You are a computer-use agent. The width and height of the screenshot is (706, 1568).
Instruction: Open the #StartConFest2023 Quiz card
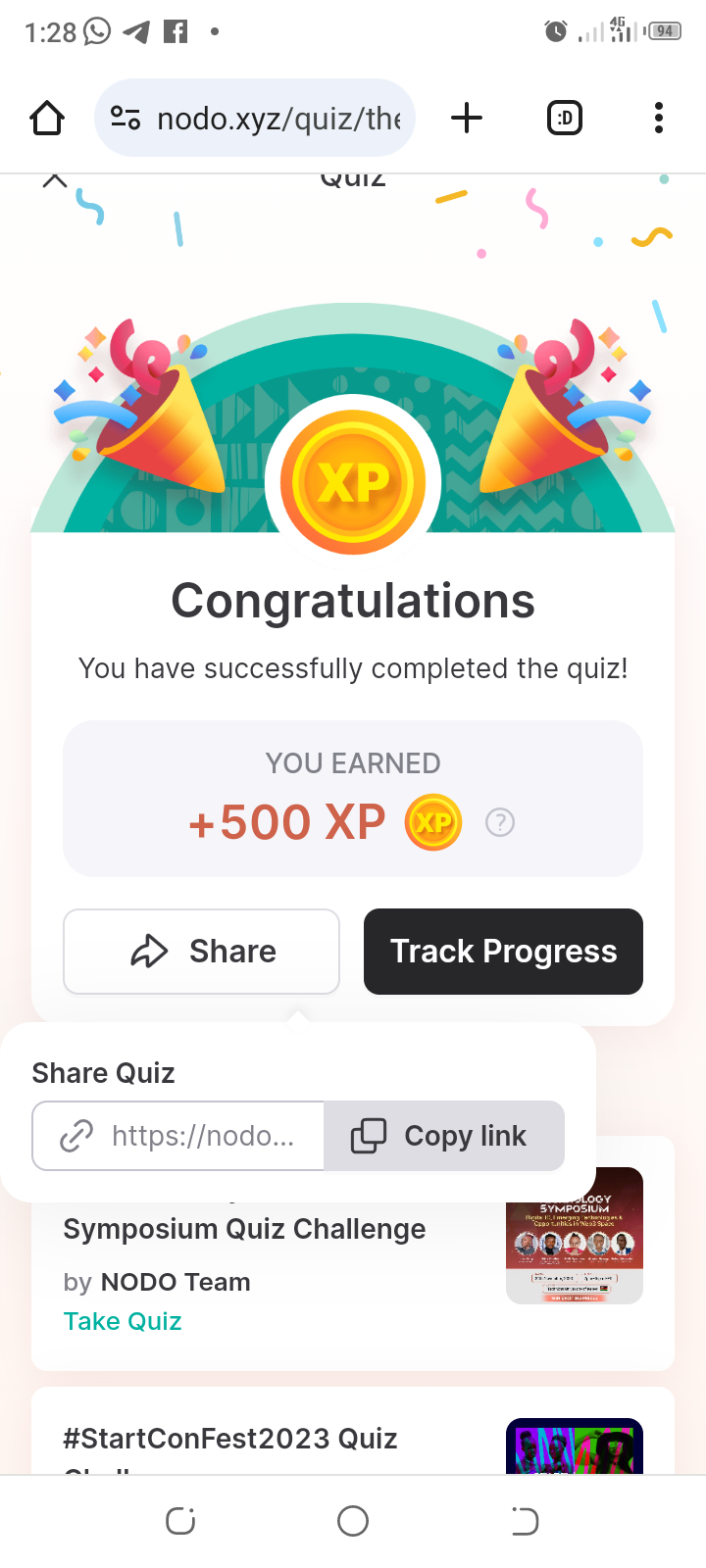click(230, 1439)
